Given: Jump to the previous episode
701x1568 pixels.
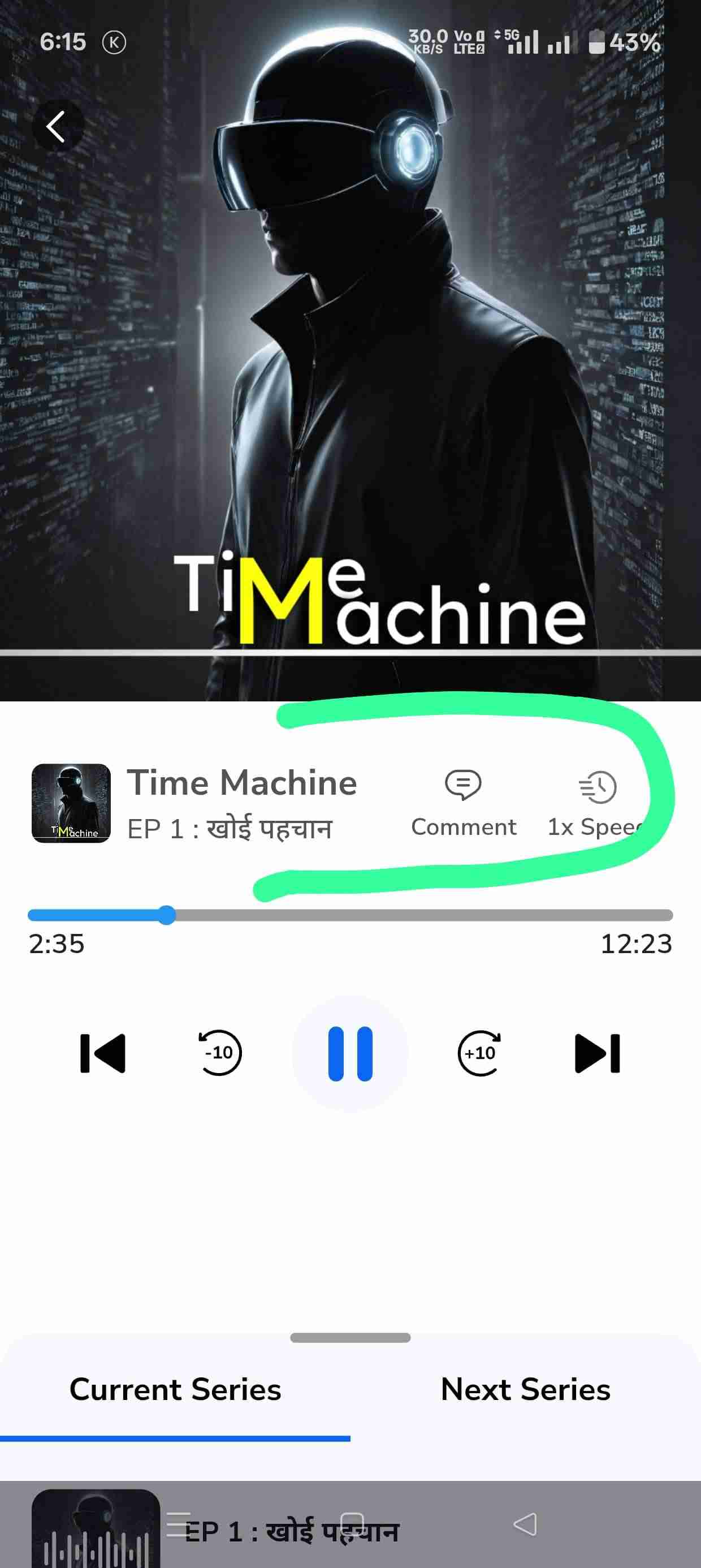Looking at the screenshot, I should click(x=103, y=1053).
